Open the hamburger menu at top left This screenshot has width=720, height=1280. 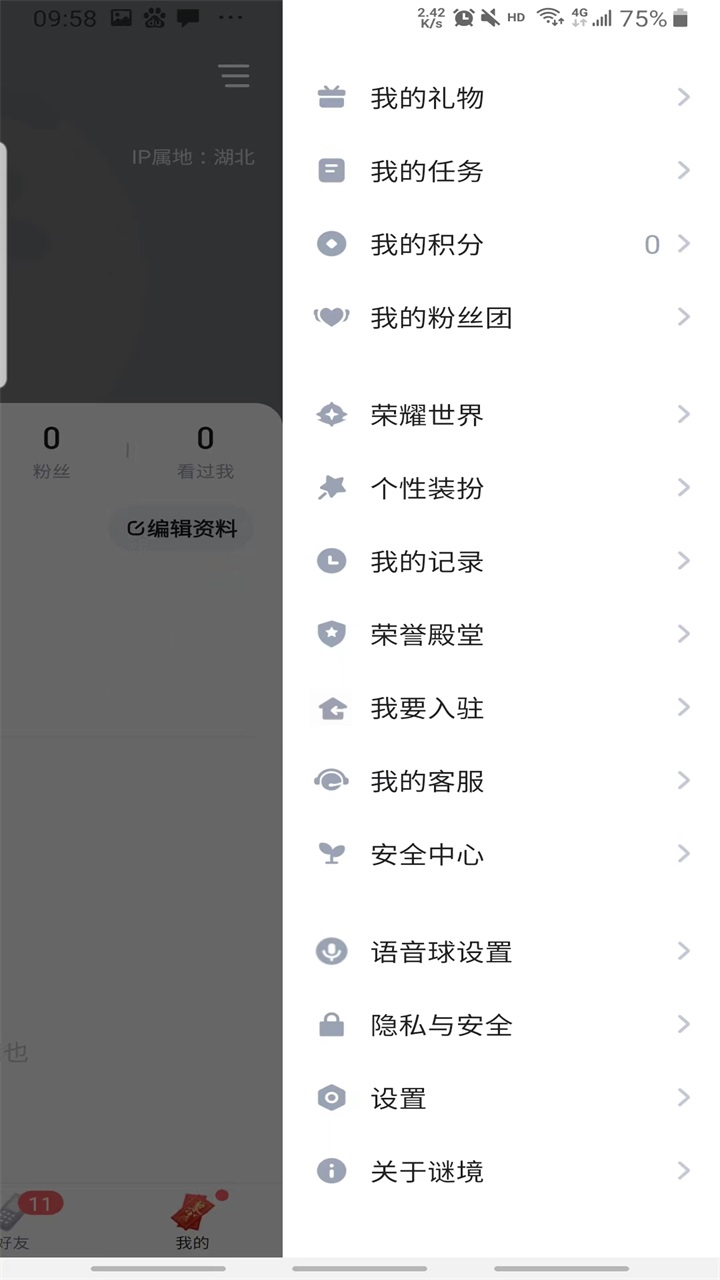coord(234,75)
